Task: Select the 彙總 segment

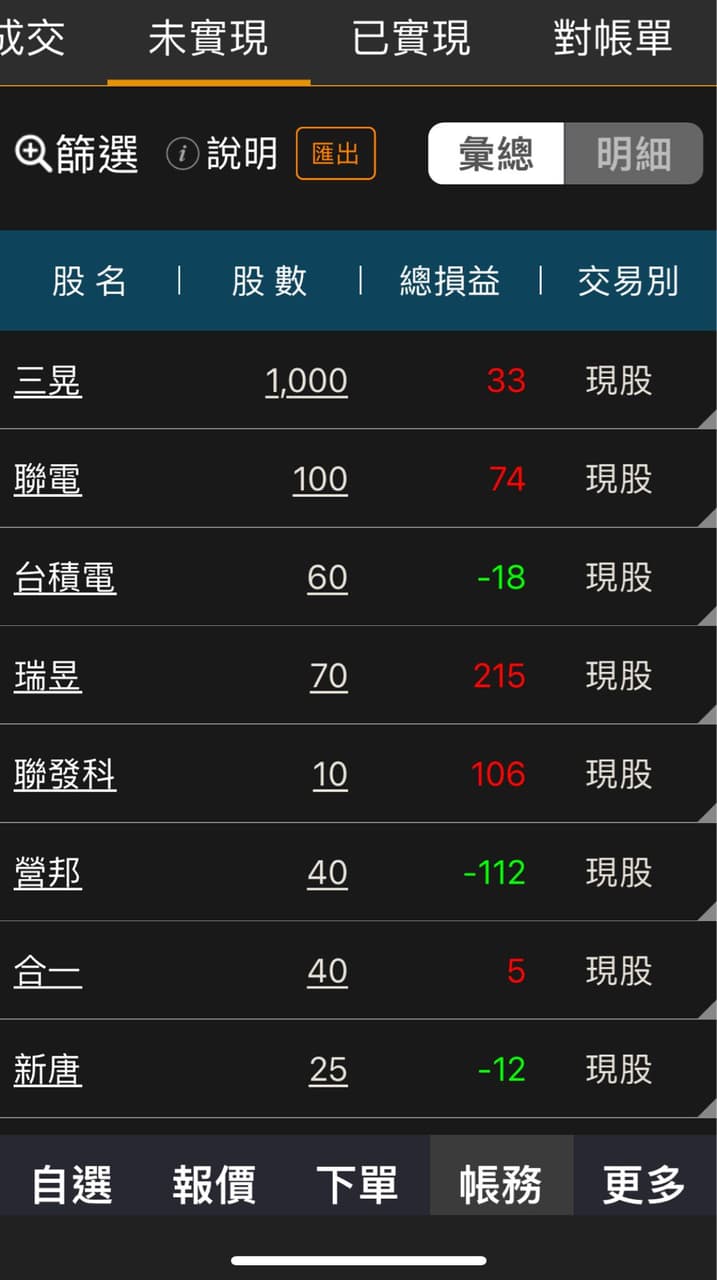Action: click(x=496, y=154)
